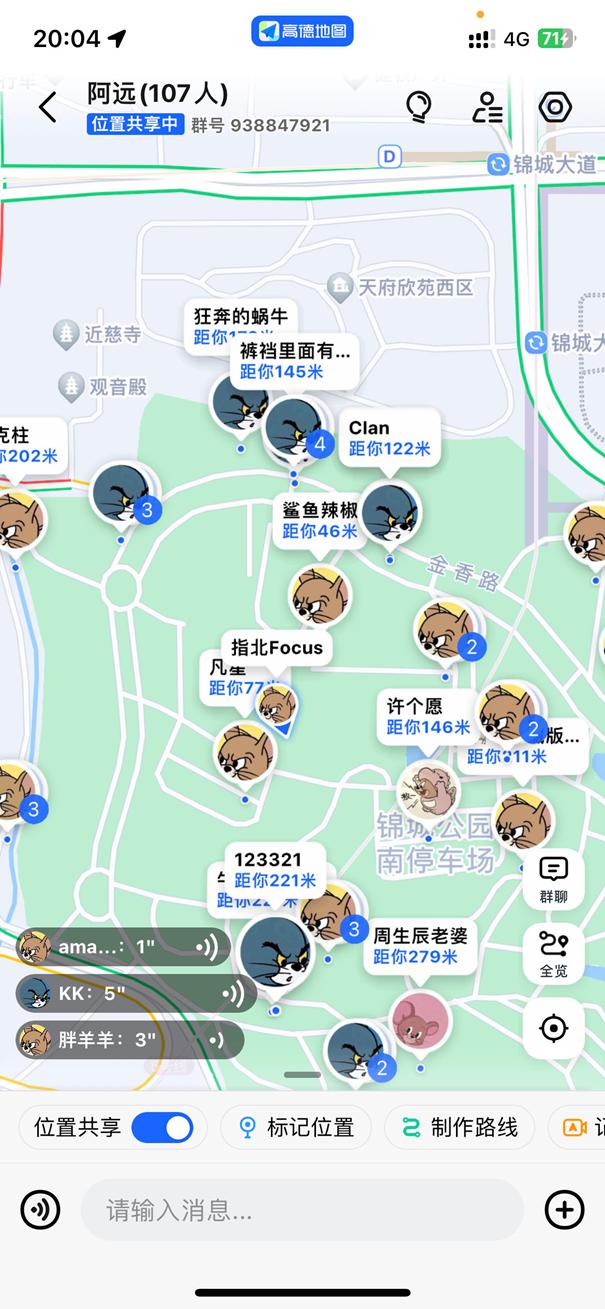
Task: Play KK's 5-second voice message
Action: [x=137, y=993]
